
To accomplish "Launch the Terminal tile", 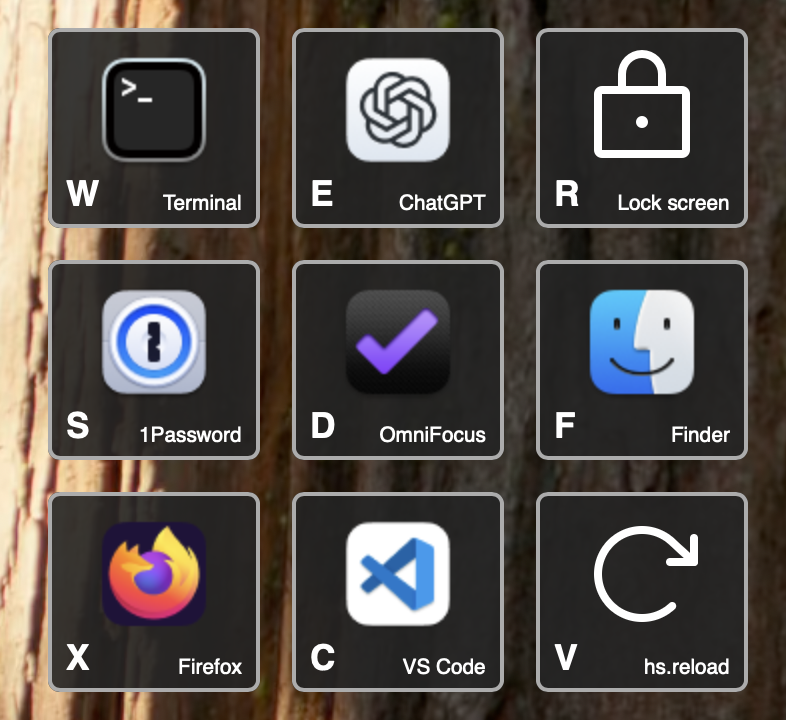I will tap(154, 128).
